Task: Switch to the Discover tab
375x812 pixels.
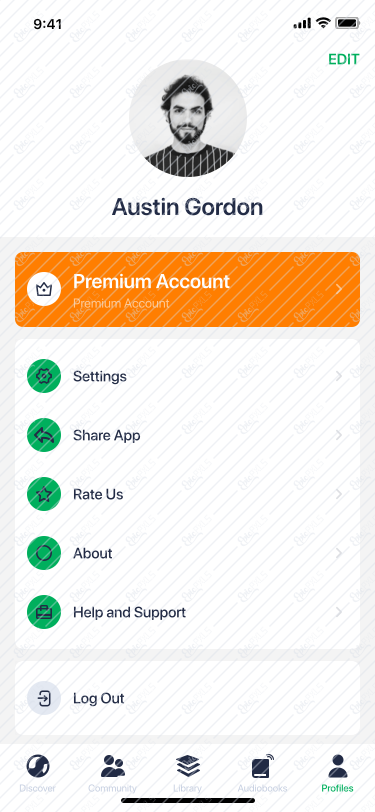Action: point(37,774)
